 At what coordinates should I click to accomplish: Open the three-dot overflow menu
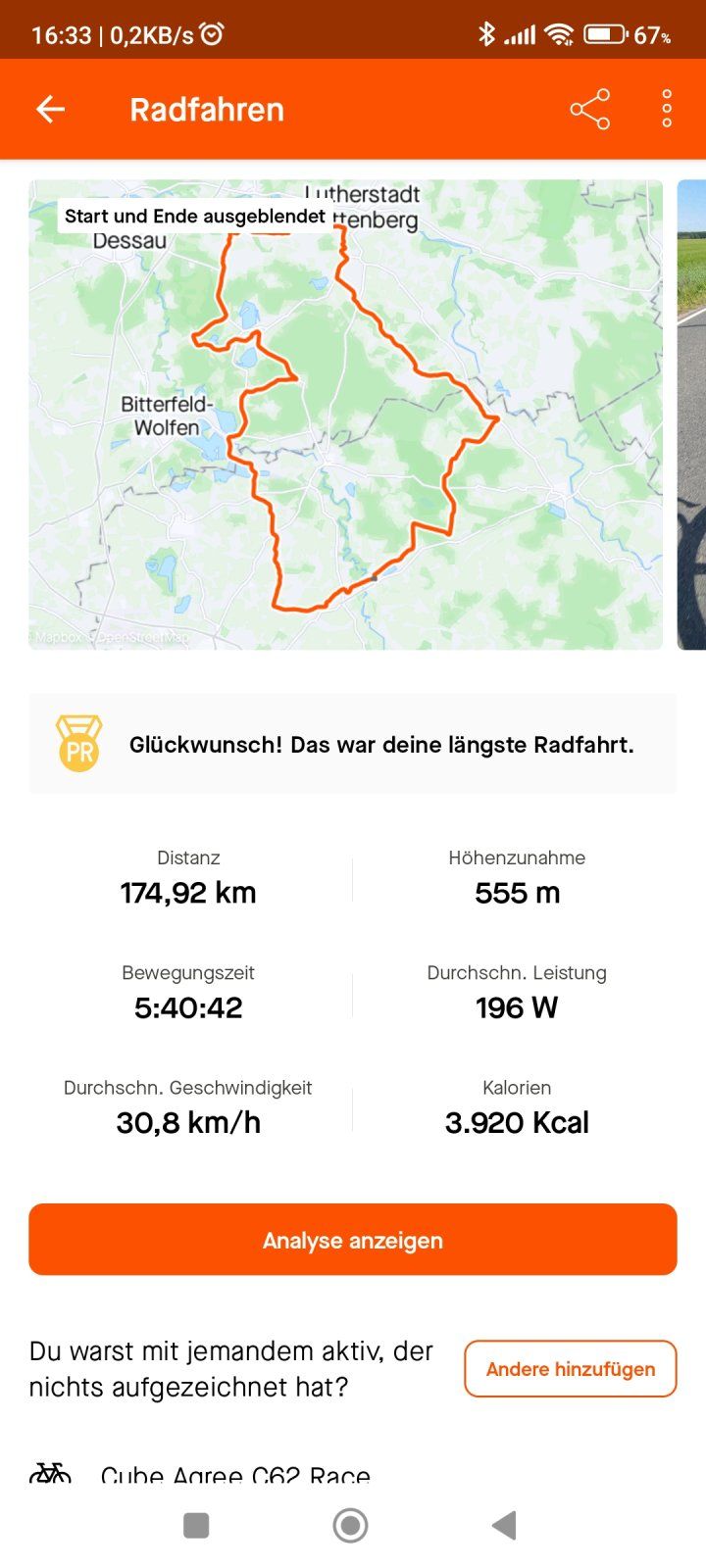click(667, 109)
